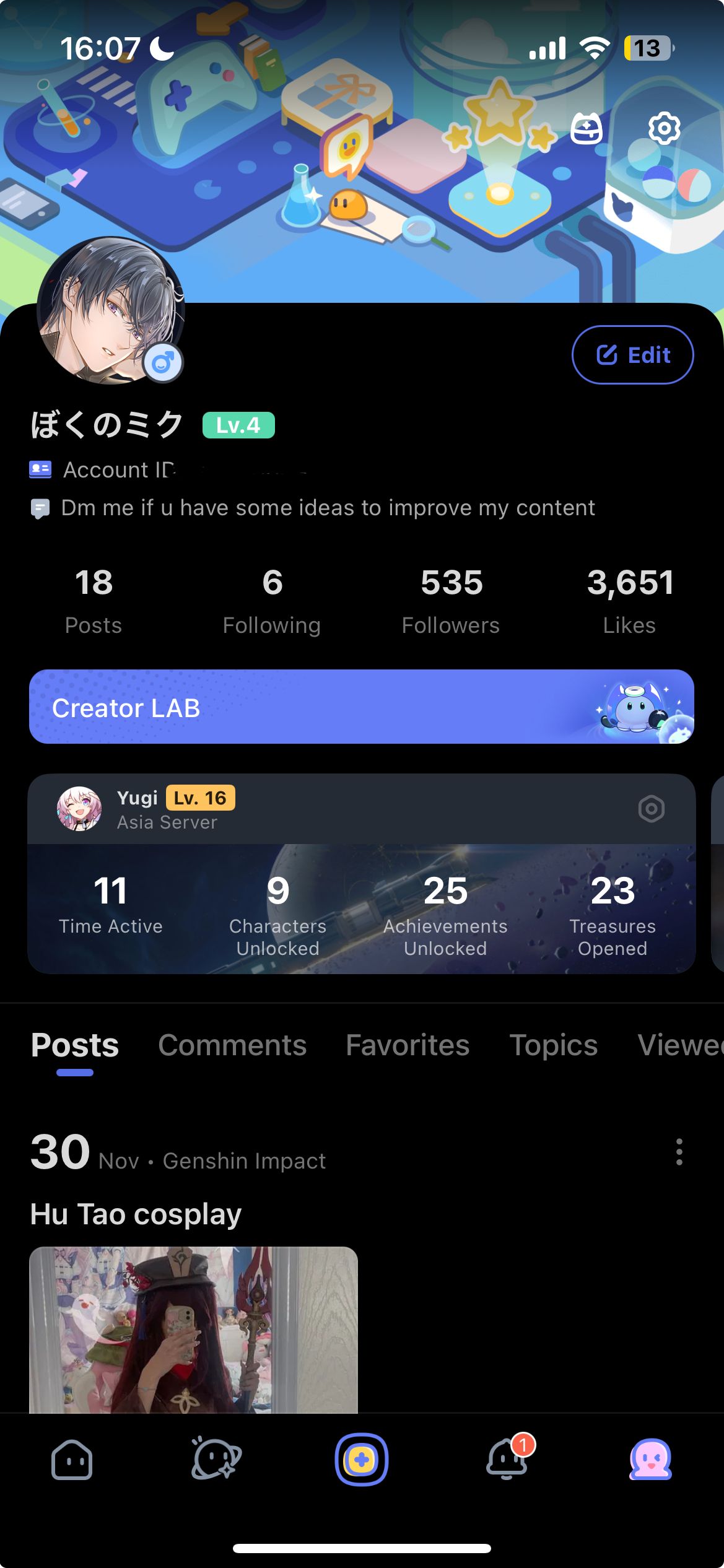This screenshot has width=724, height=1568.
Task: Tap the Edit profile button
Action: (632, 355)
